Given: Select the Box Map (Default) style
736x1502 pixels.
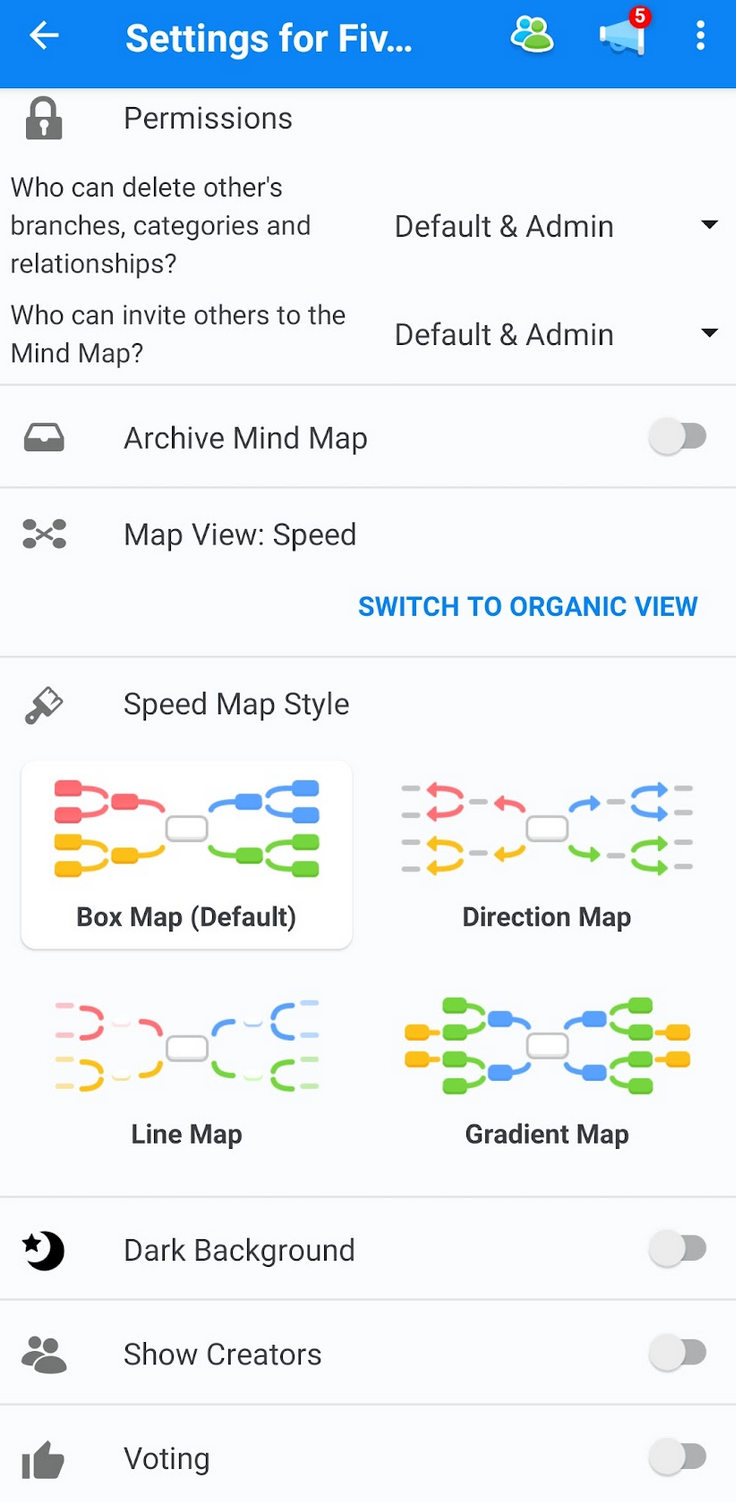Looking at the screenshot, I should 187,855.
